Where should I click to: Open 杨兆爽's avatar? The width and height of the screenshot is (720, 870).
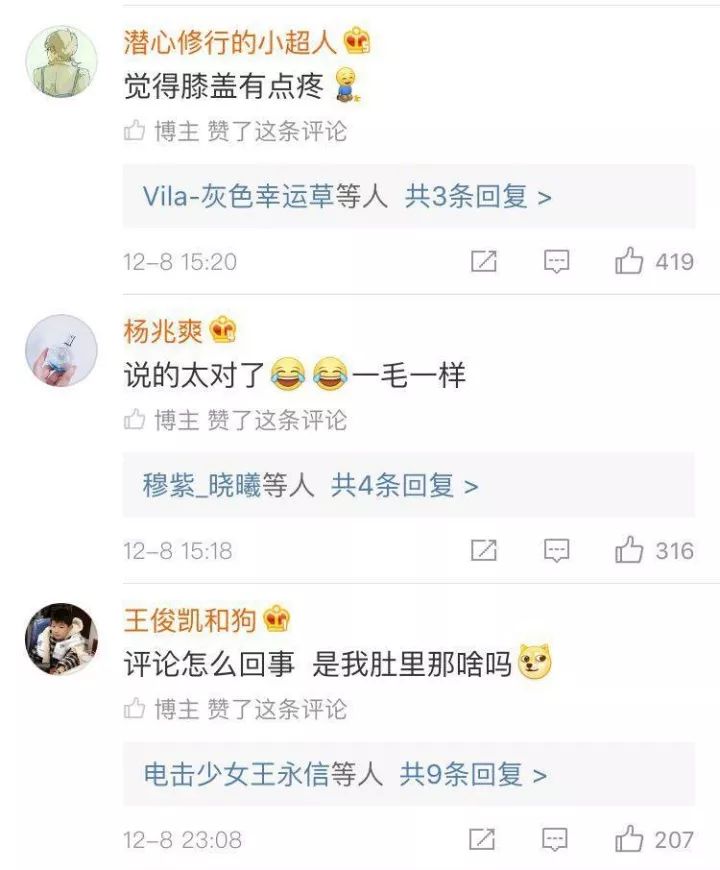[x=61, y=351]
